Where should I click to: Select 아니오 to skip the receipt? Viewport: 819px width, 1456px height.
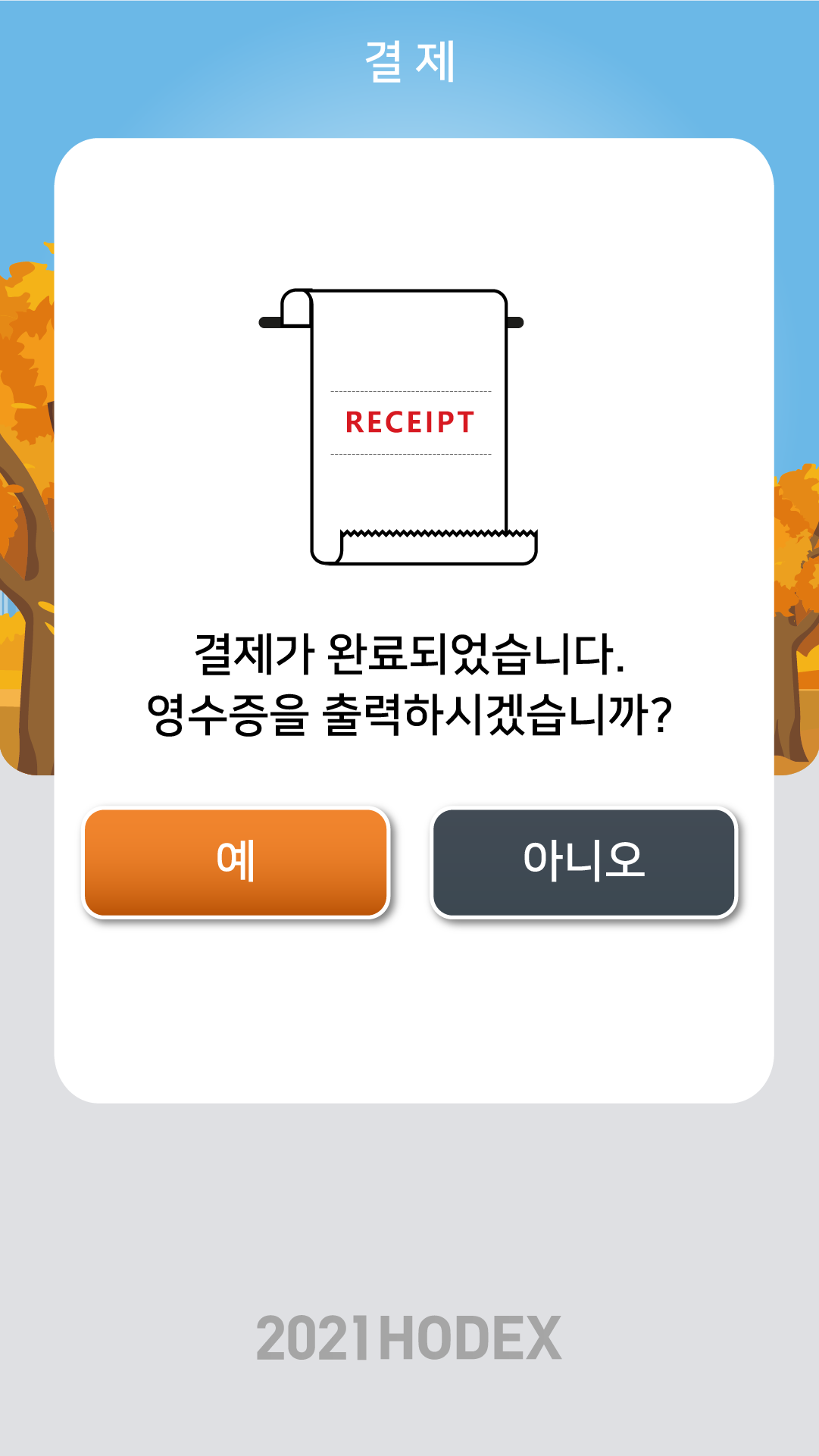pos(583,862)
